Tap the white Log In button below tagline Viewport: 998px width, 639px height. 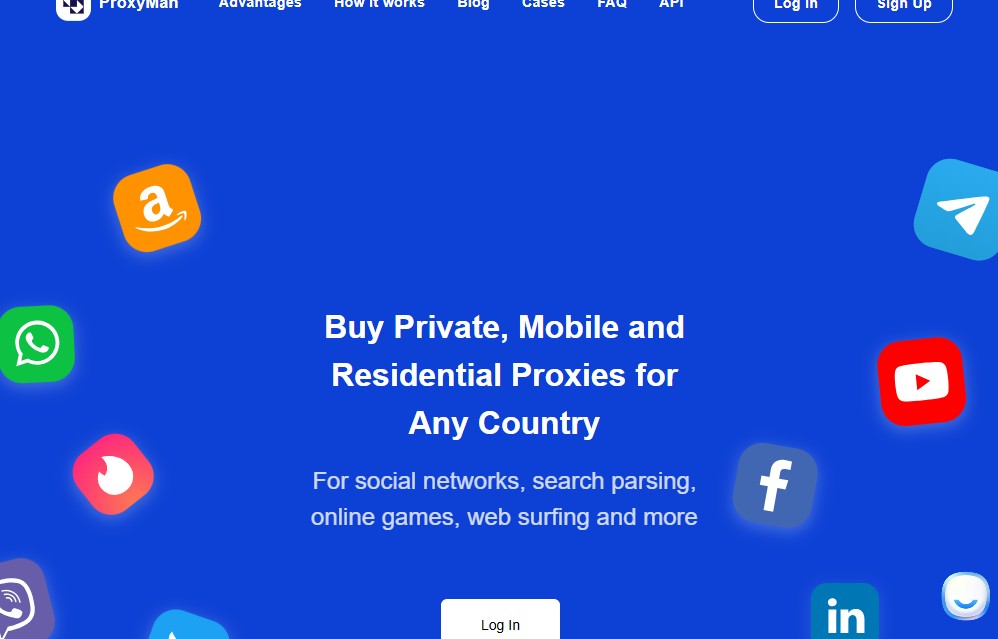click(500, 622)
